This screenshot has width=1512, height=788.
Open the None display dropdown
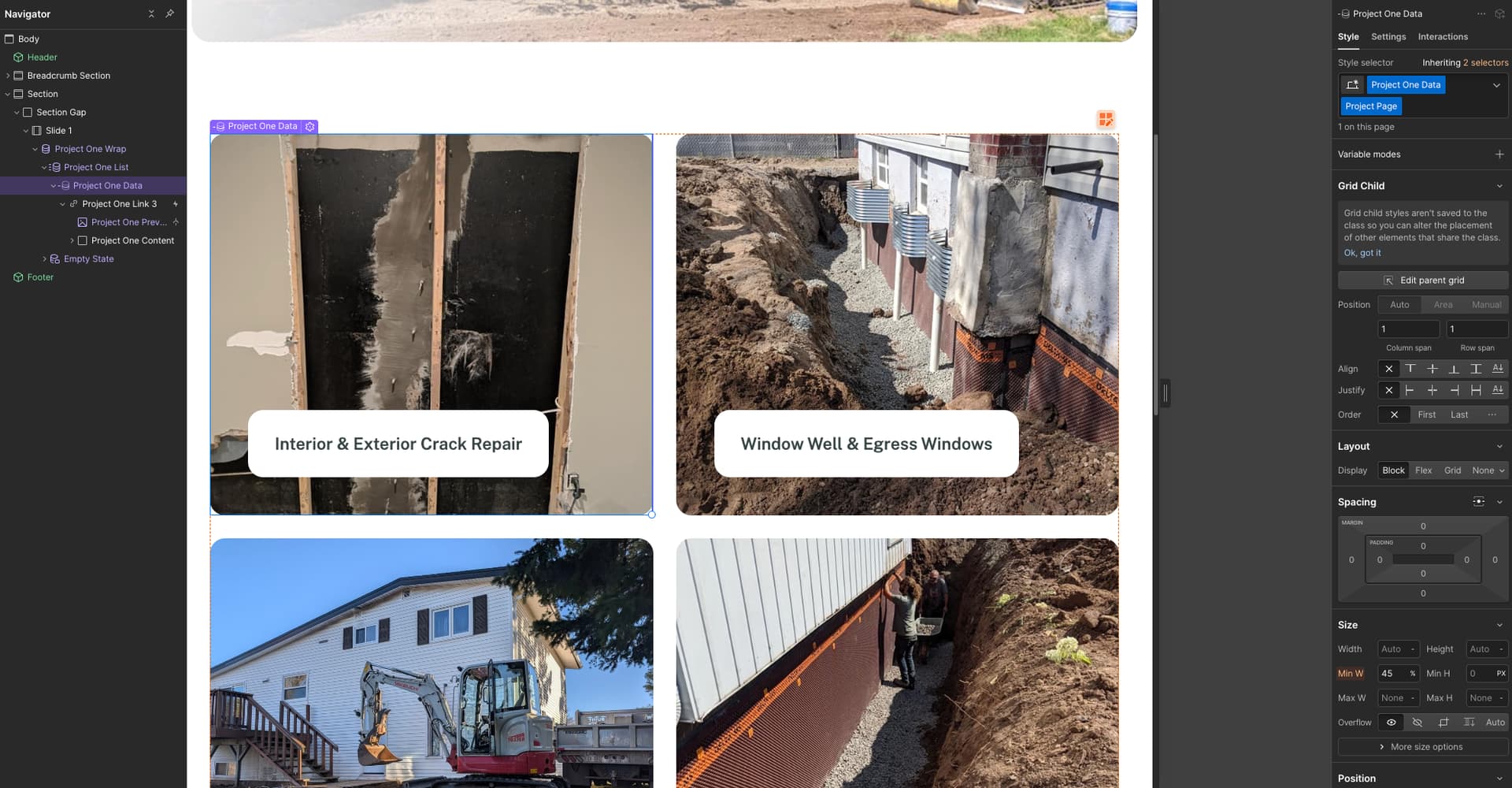coord(1488,470)
